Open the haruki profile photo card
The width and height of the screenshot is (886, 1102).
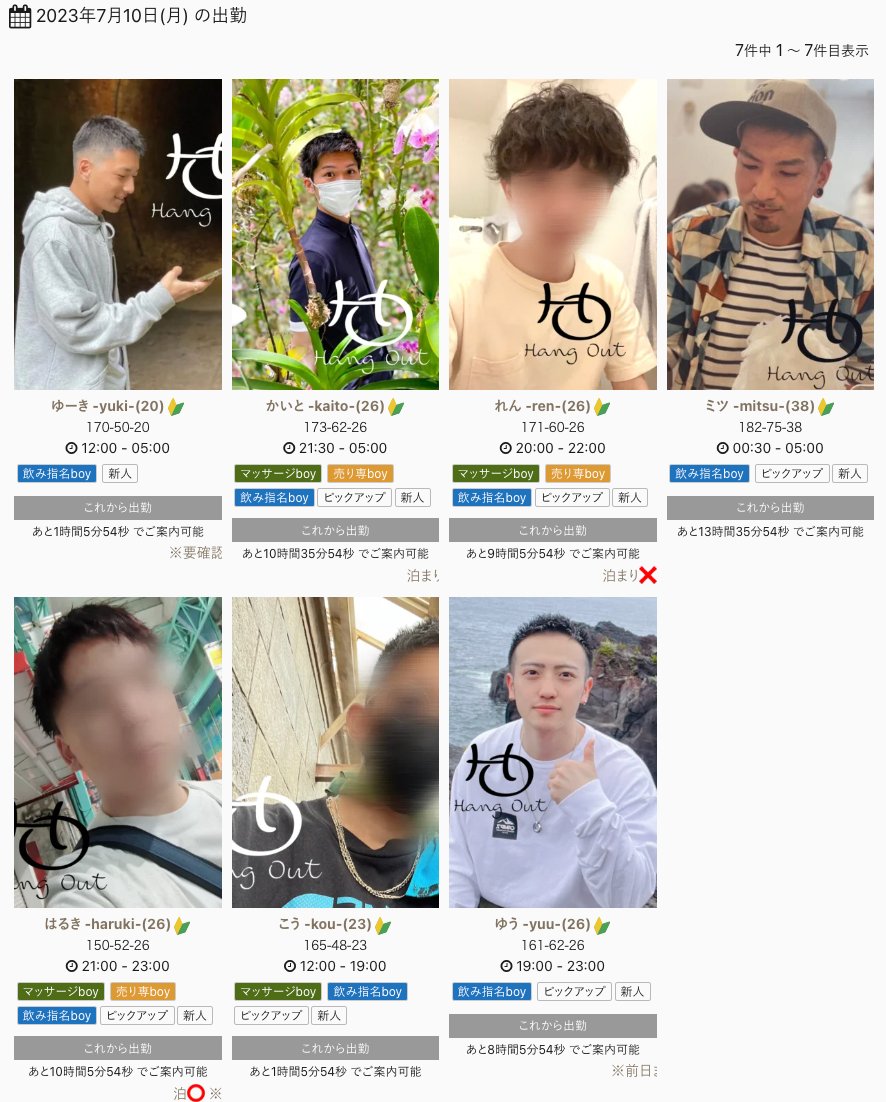118,752
